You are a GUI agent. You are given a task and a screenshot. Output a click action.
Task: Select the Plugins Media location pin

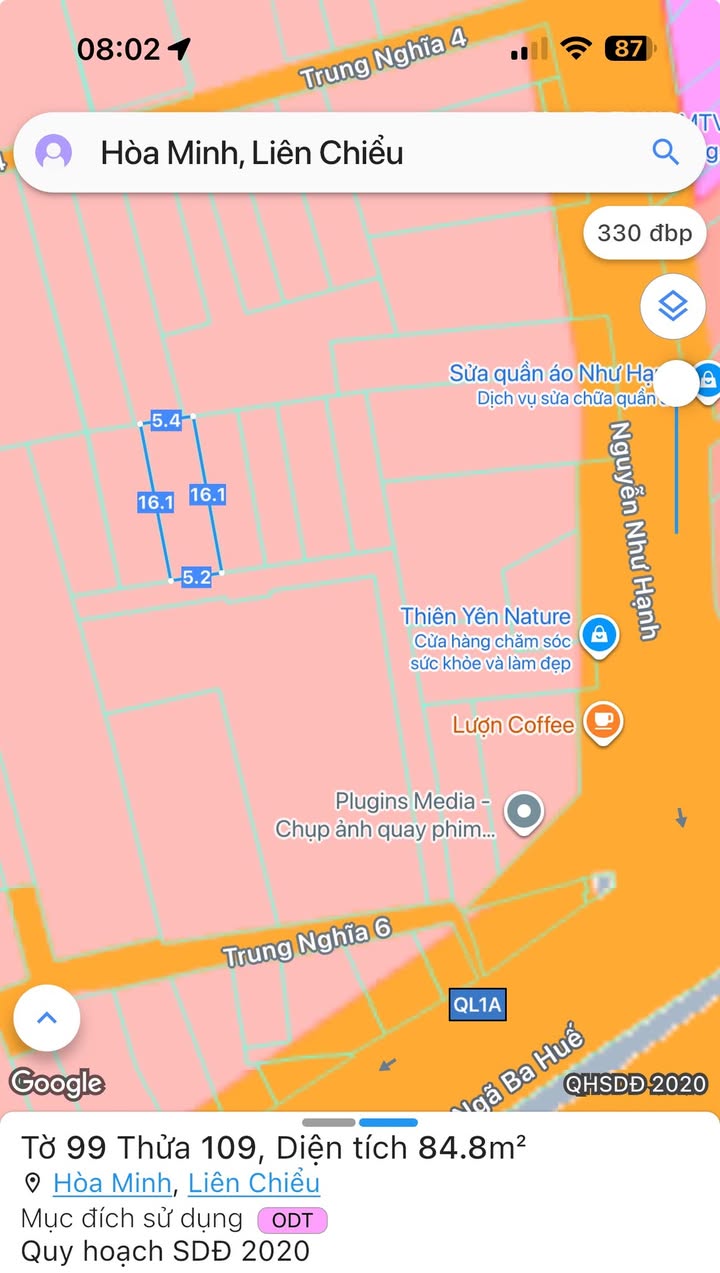coord(523,812)
